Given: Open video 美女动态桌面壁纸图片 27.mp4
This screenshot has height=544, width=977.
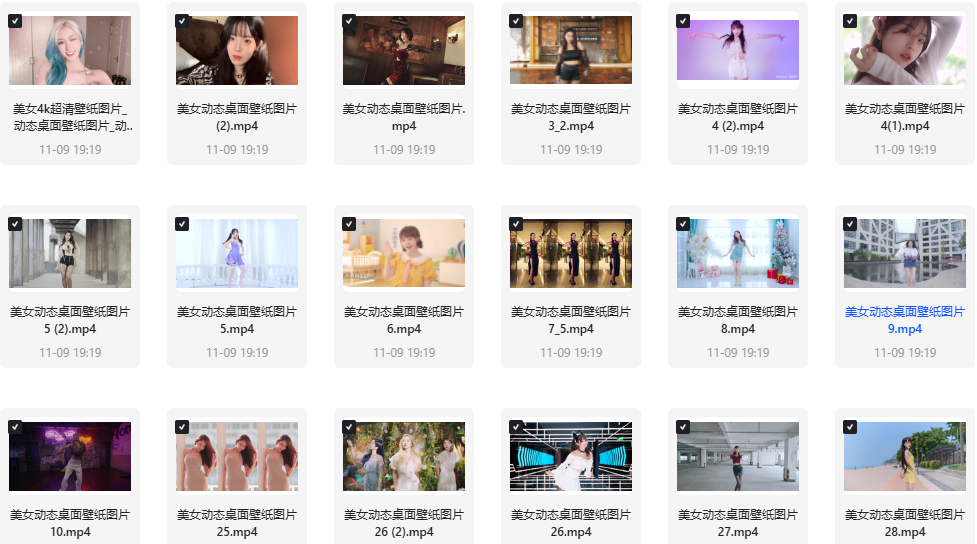Looking at the screenshot, I should [x=738, y=456].
